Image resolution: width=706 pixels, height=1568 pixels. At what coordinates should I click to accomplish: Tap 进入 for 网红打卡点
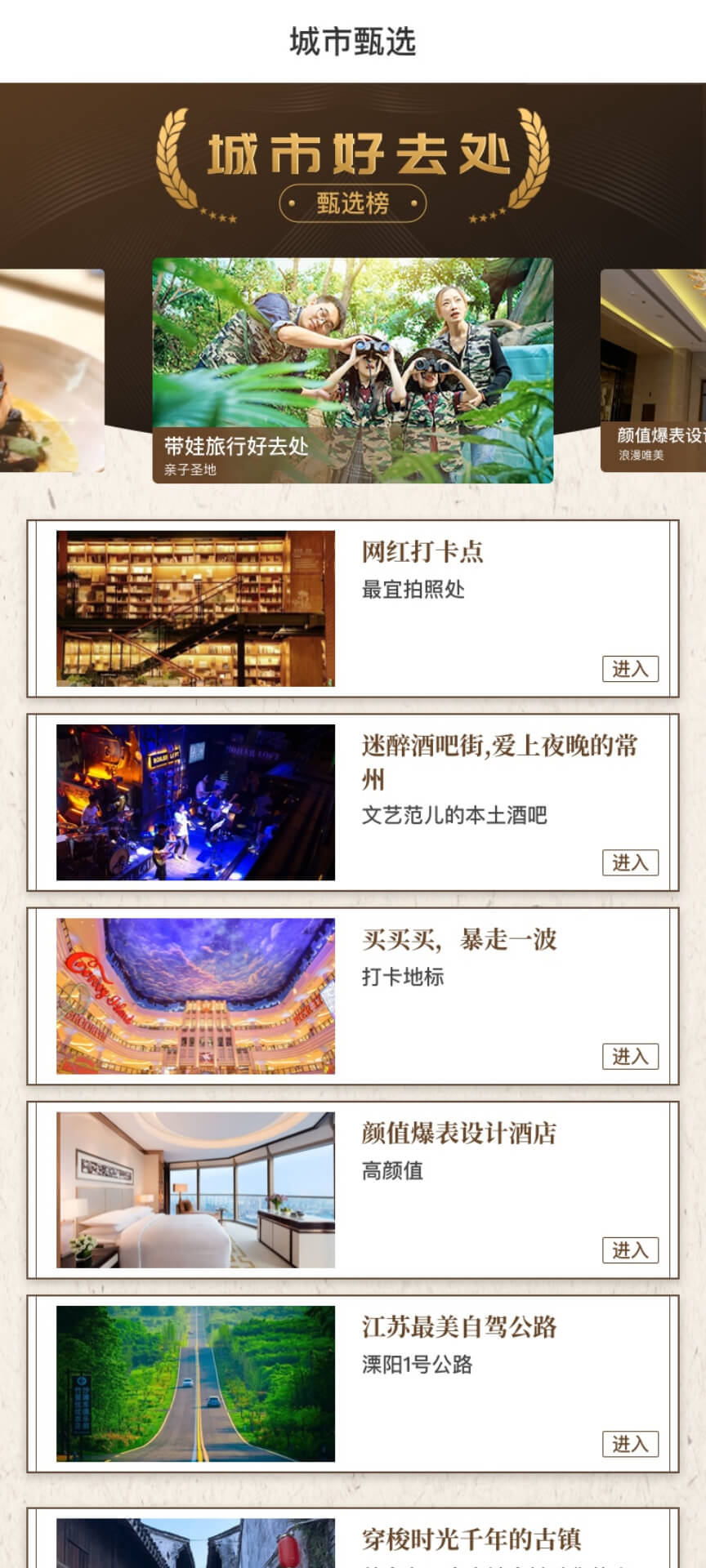(x=629, y=669)
